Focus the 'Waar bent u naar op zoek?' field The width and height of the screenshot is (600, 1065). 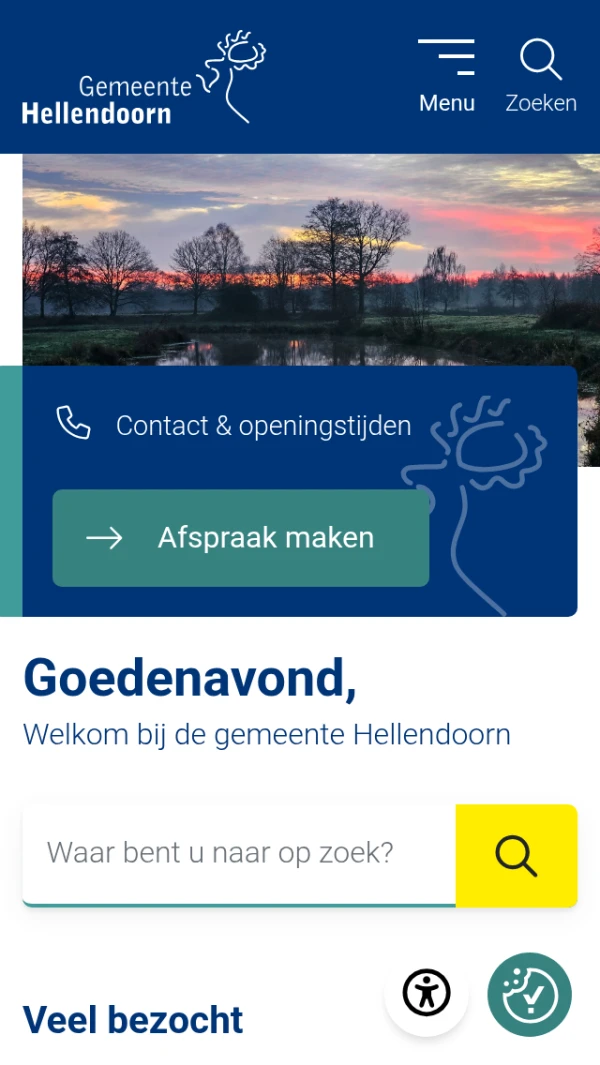click(238, 853)
